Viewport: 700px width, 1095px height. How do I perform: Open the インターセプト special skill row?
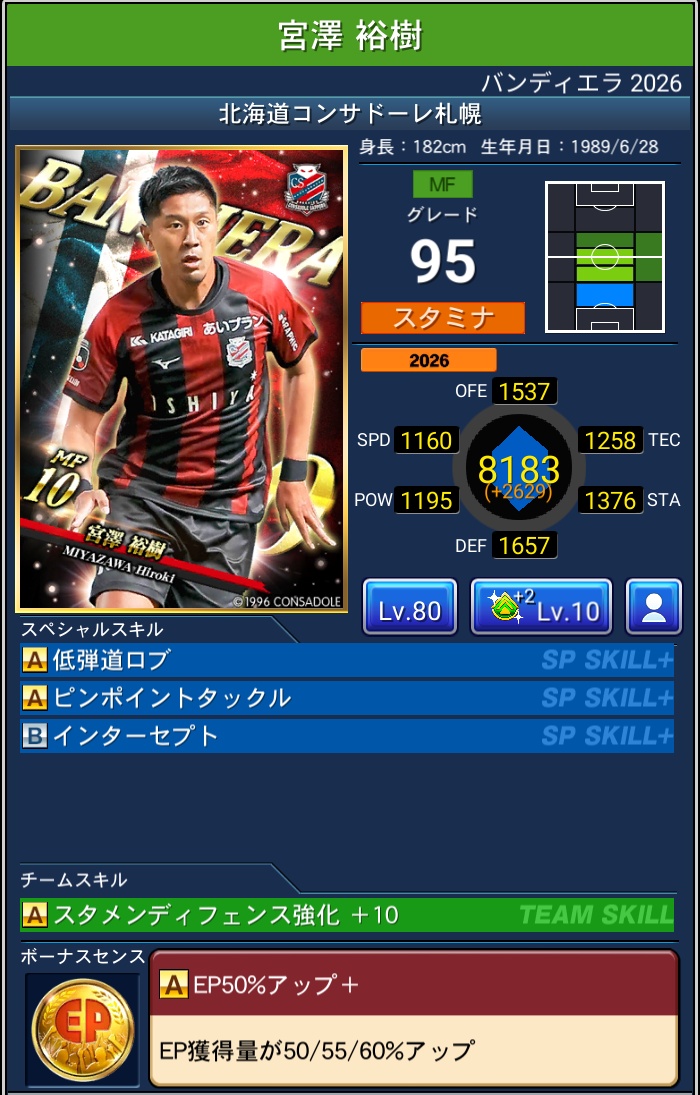click(347, 736)
